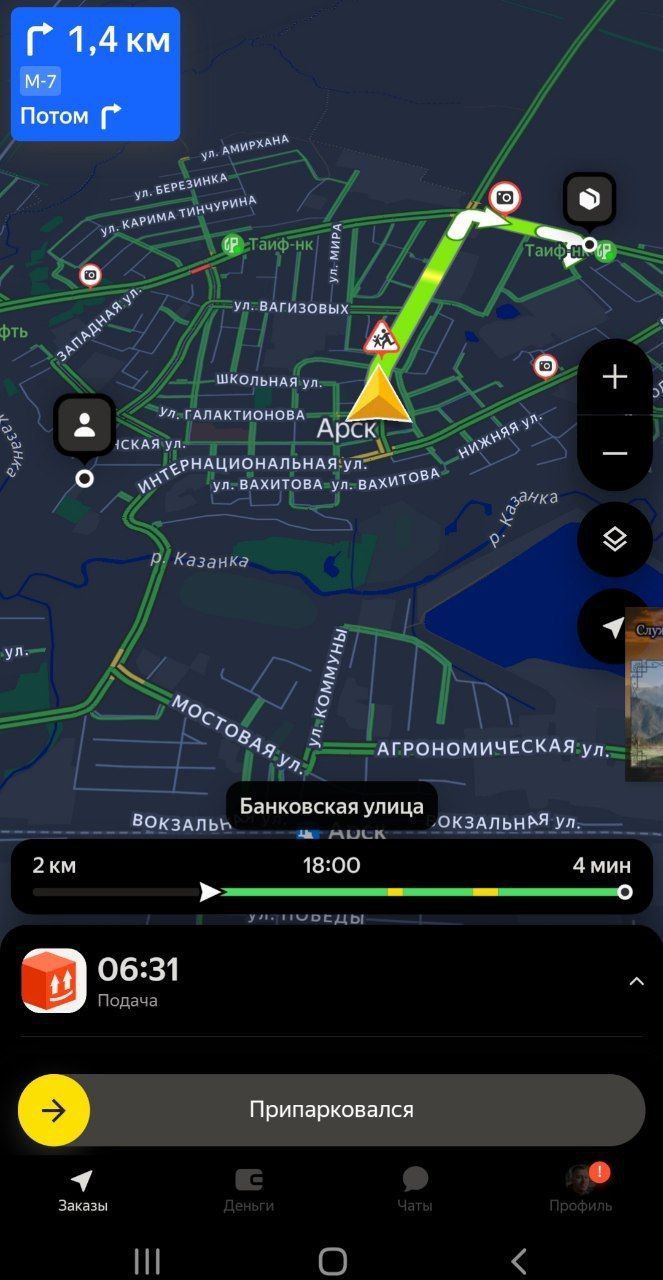Open the Профиль tab
The height and width of the screenshot is (1280, 663).
pos(580,1190)
